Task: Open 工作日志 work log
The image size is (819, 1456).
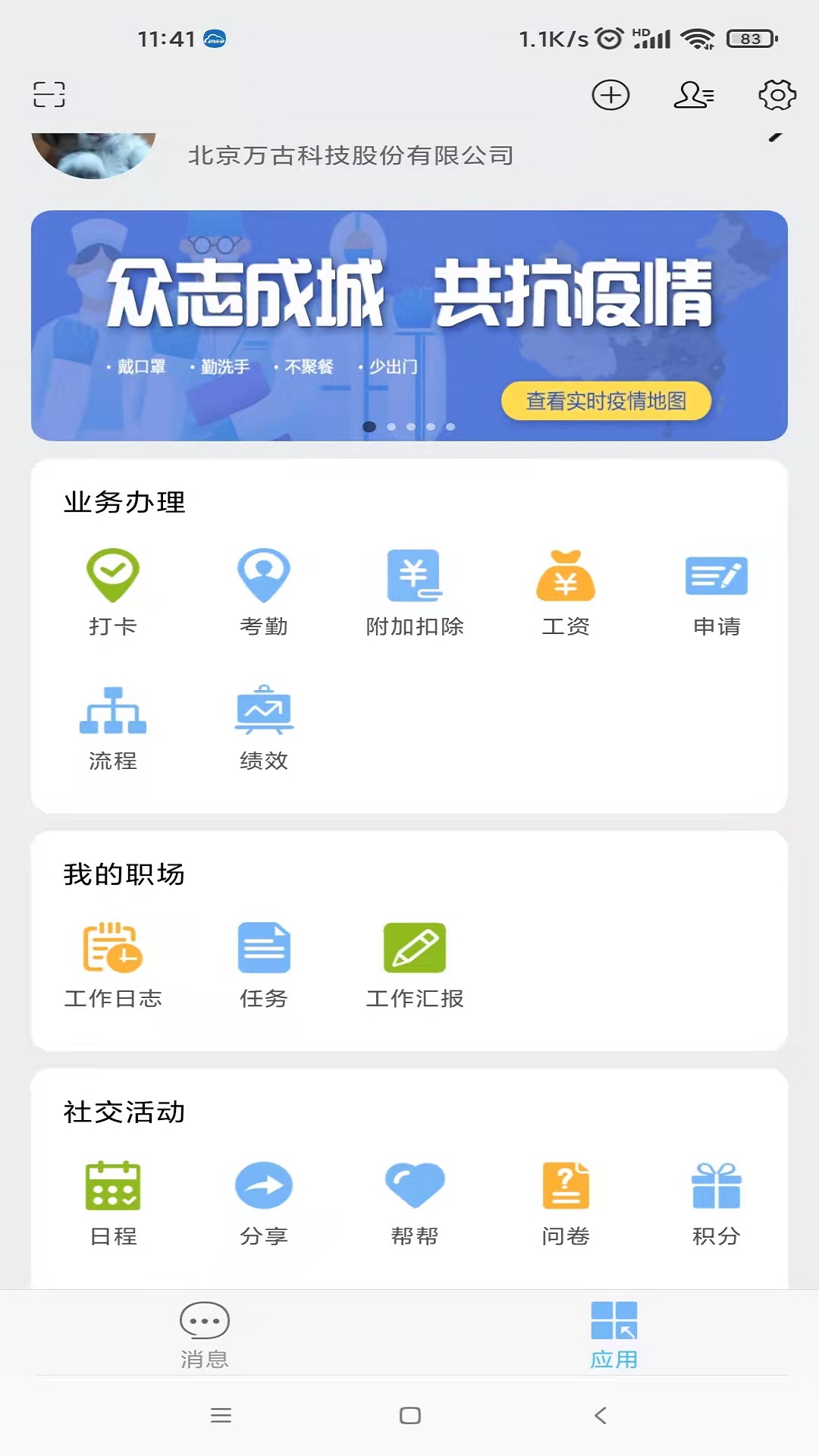Action: [112, 948]
